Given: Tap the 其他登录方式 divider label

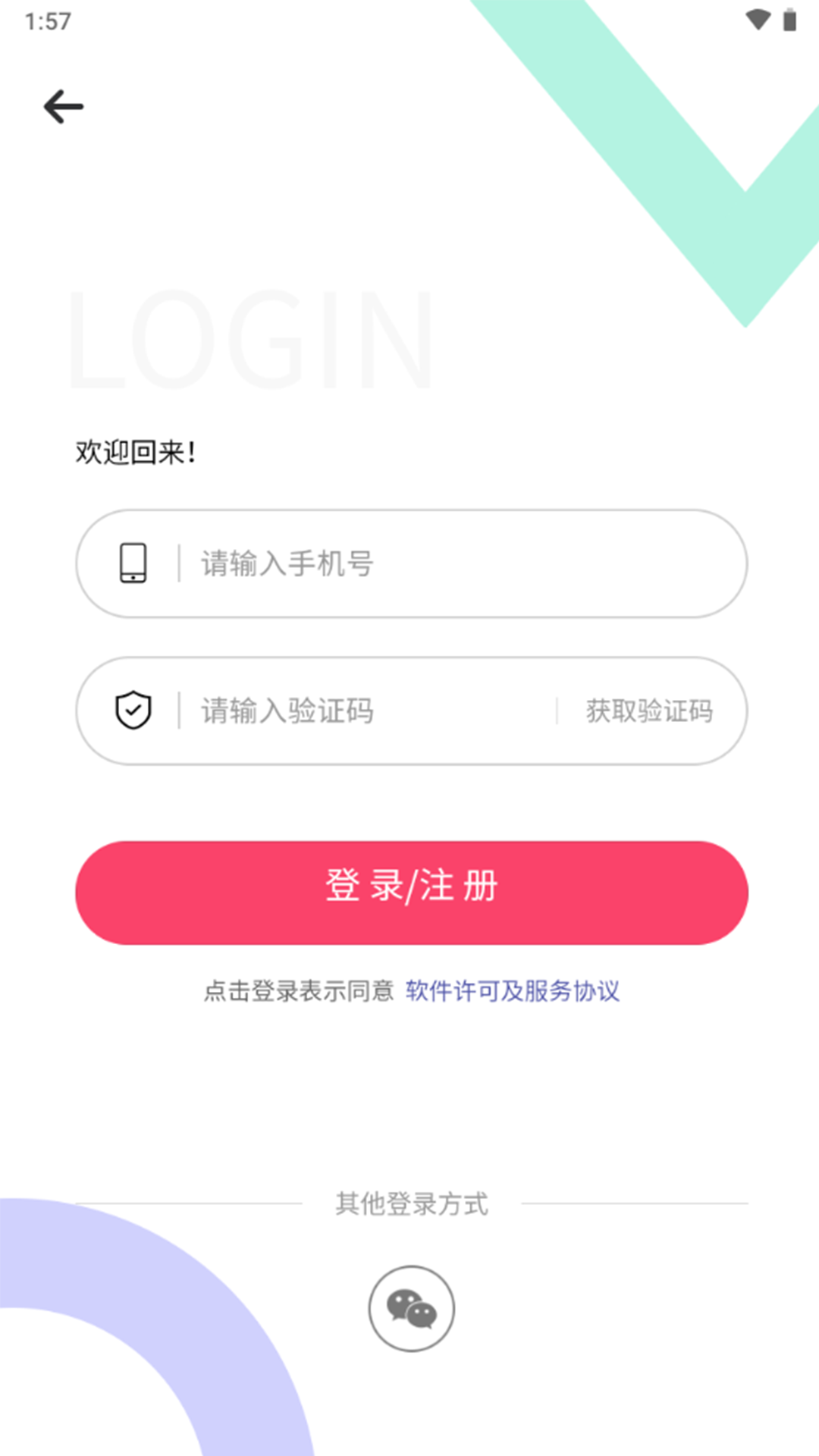Looking at the screenshot, I should pos(412,1205).
